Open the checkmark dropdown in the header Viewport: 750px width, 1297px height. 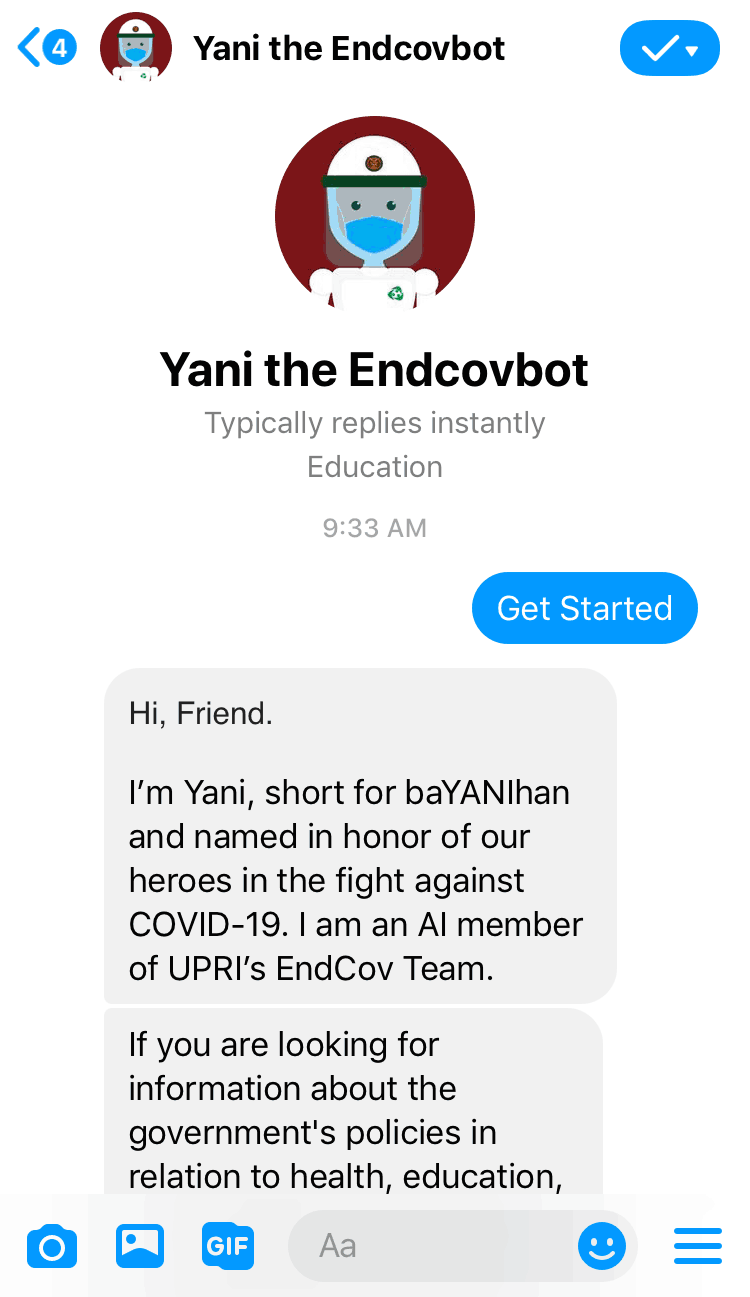[669, 48]
